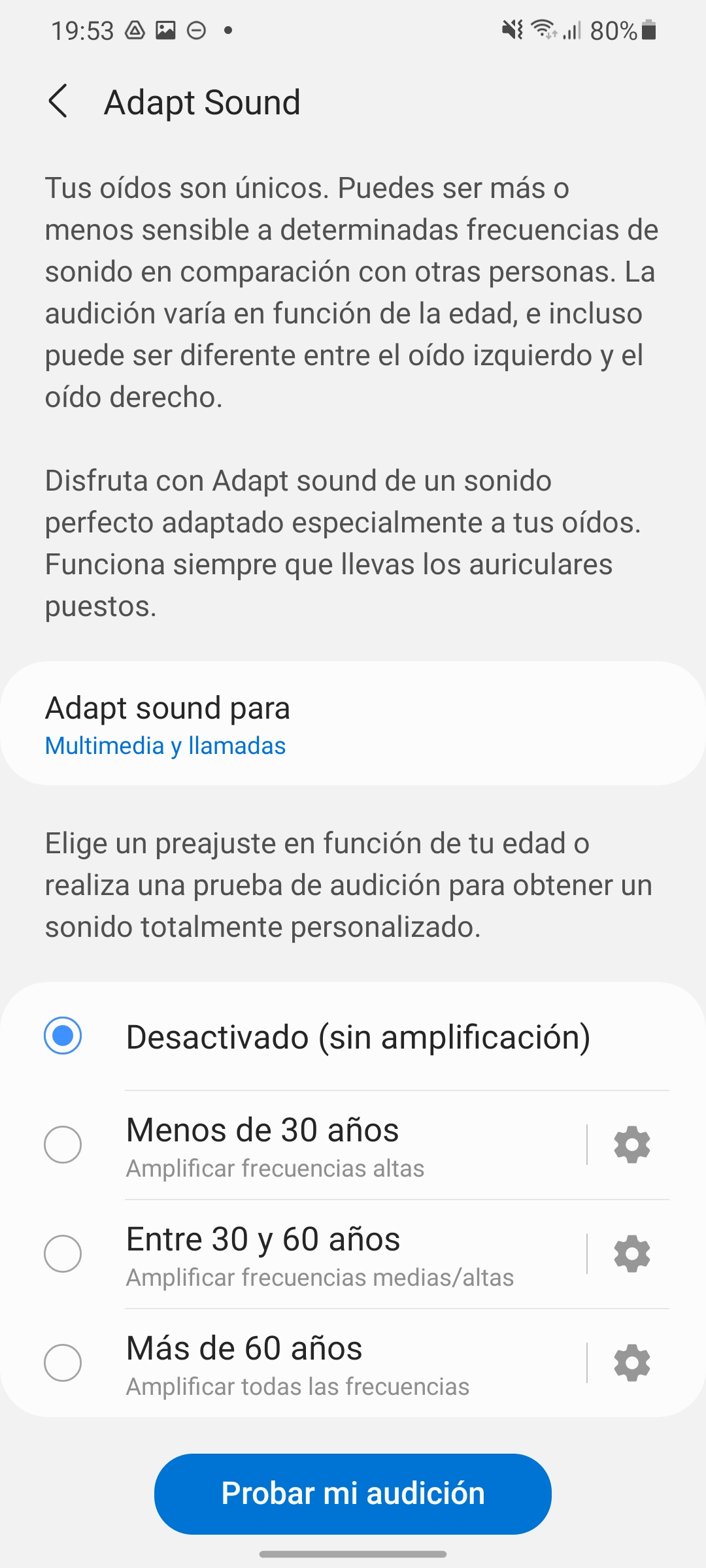Open the Adapt sound para setting
This screenshot has width=706, height=1568.
[353, 724]
